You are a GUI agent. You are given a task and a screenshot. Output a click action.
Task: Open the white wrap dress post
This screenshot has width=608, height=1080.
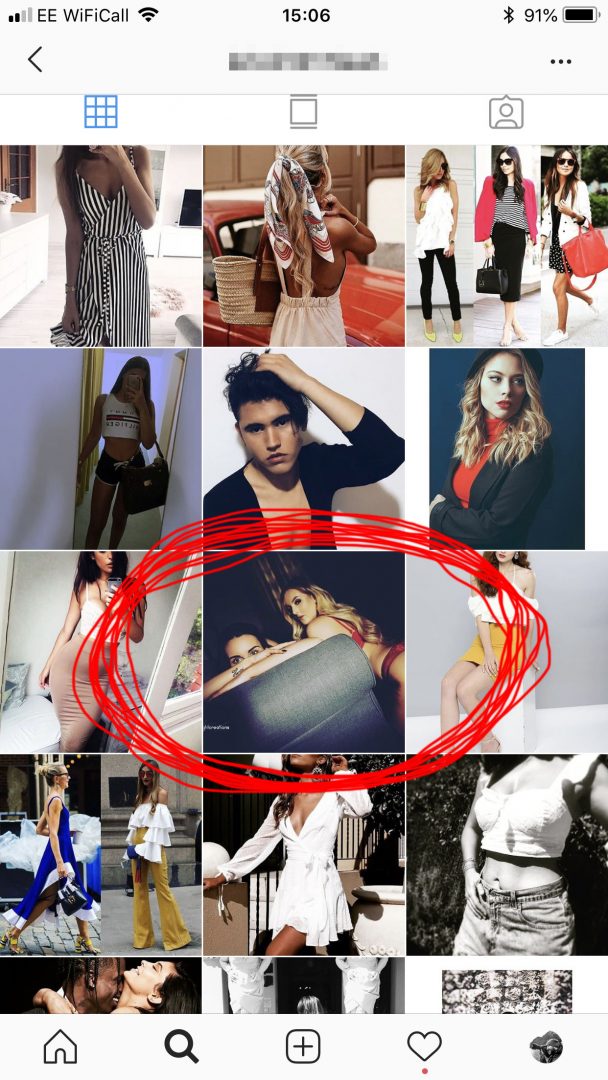[x=304, y=855]
